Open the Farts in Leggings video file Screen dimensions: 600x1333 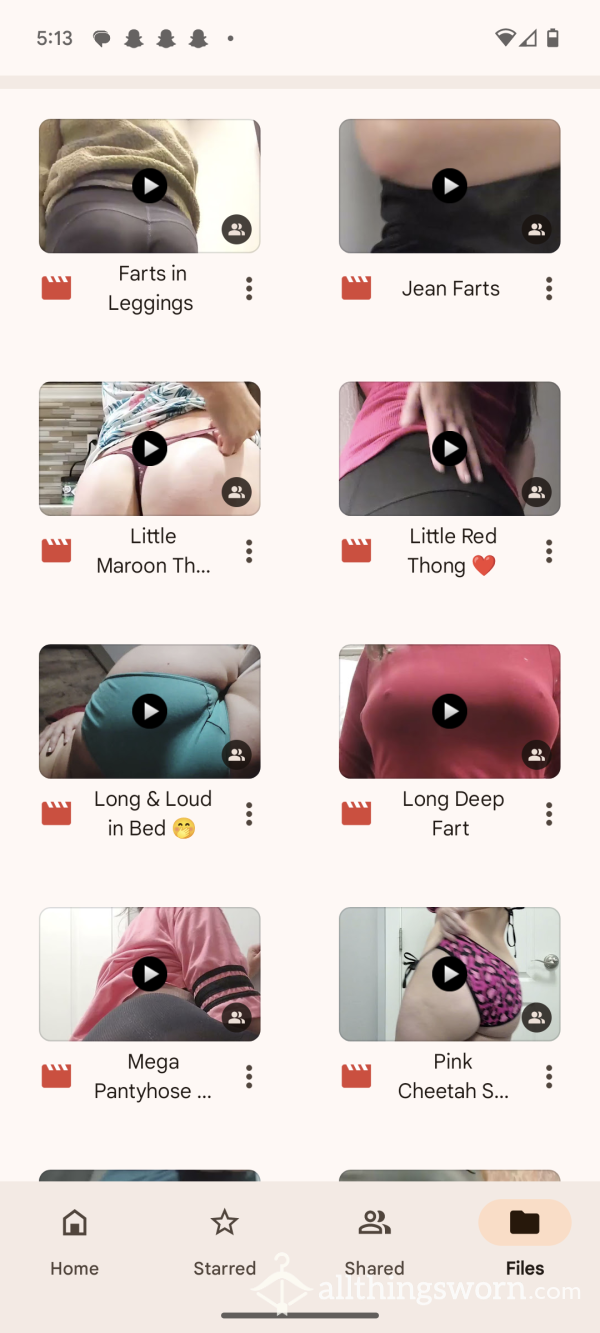pos(150,186)
